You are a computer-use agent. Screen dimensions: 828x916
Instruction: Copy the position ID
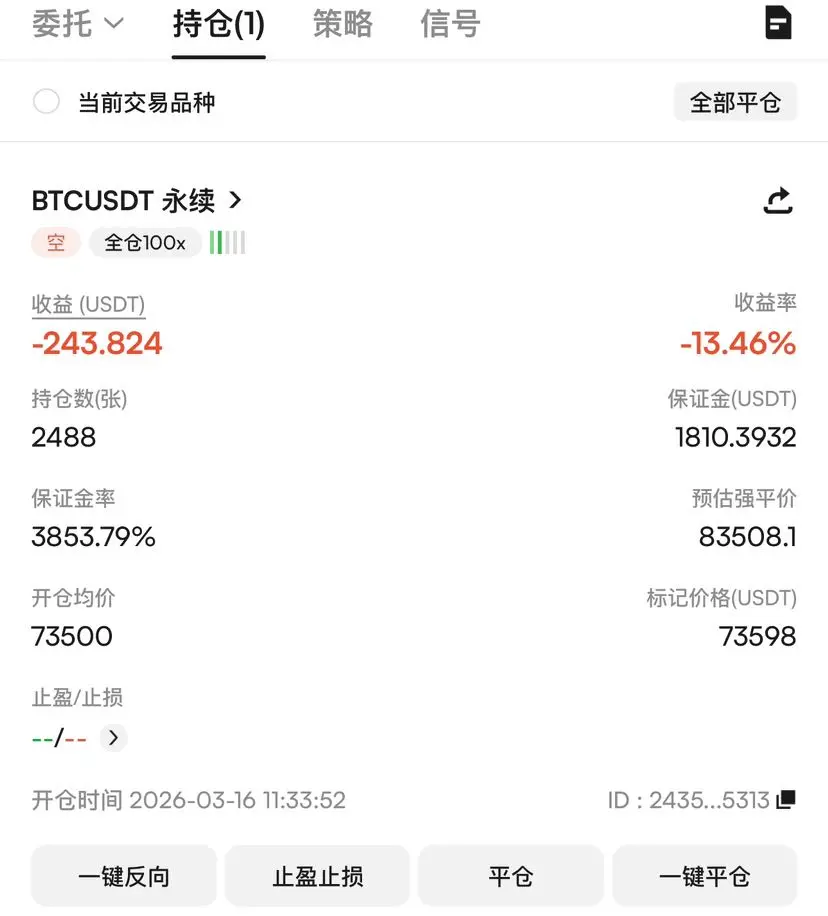click(786, 799)
